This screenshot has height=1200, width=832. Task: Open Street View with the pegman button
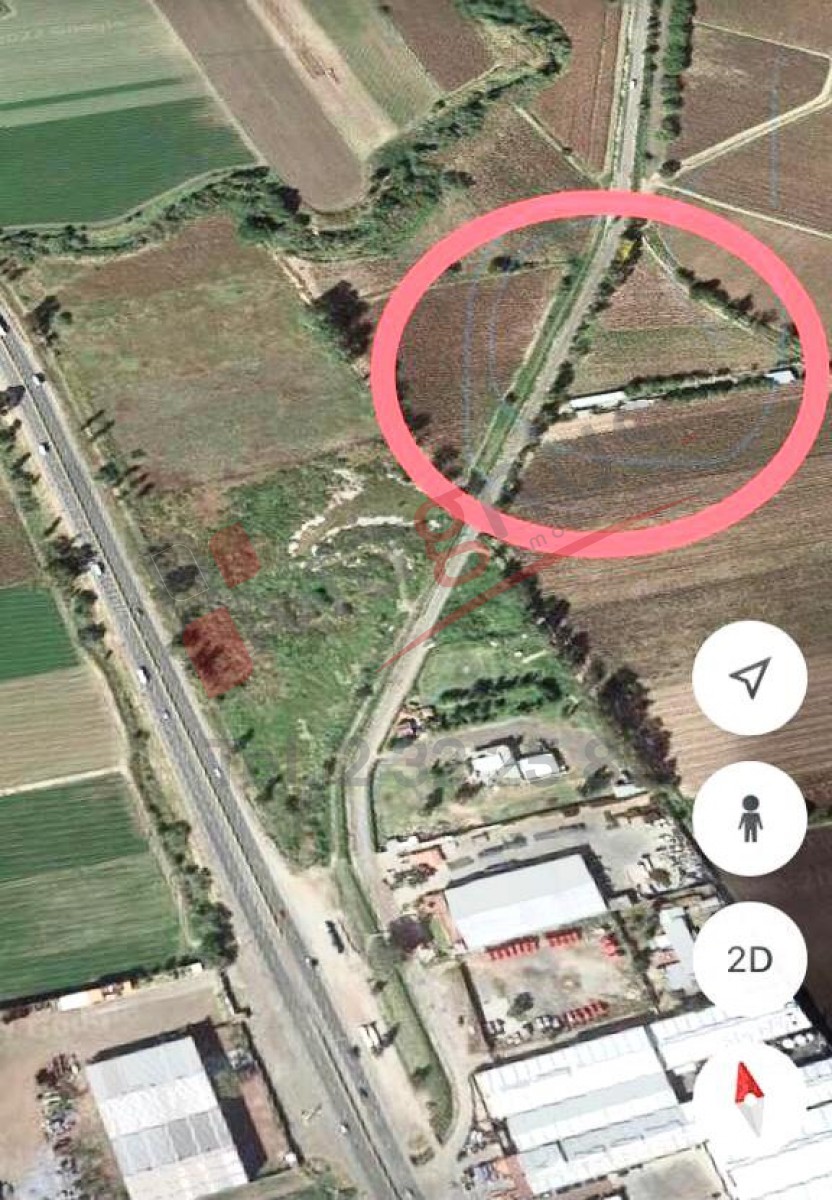pyautogui.click(x=749, y=819)
